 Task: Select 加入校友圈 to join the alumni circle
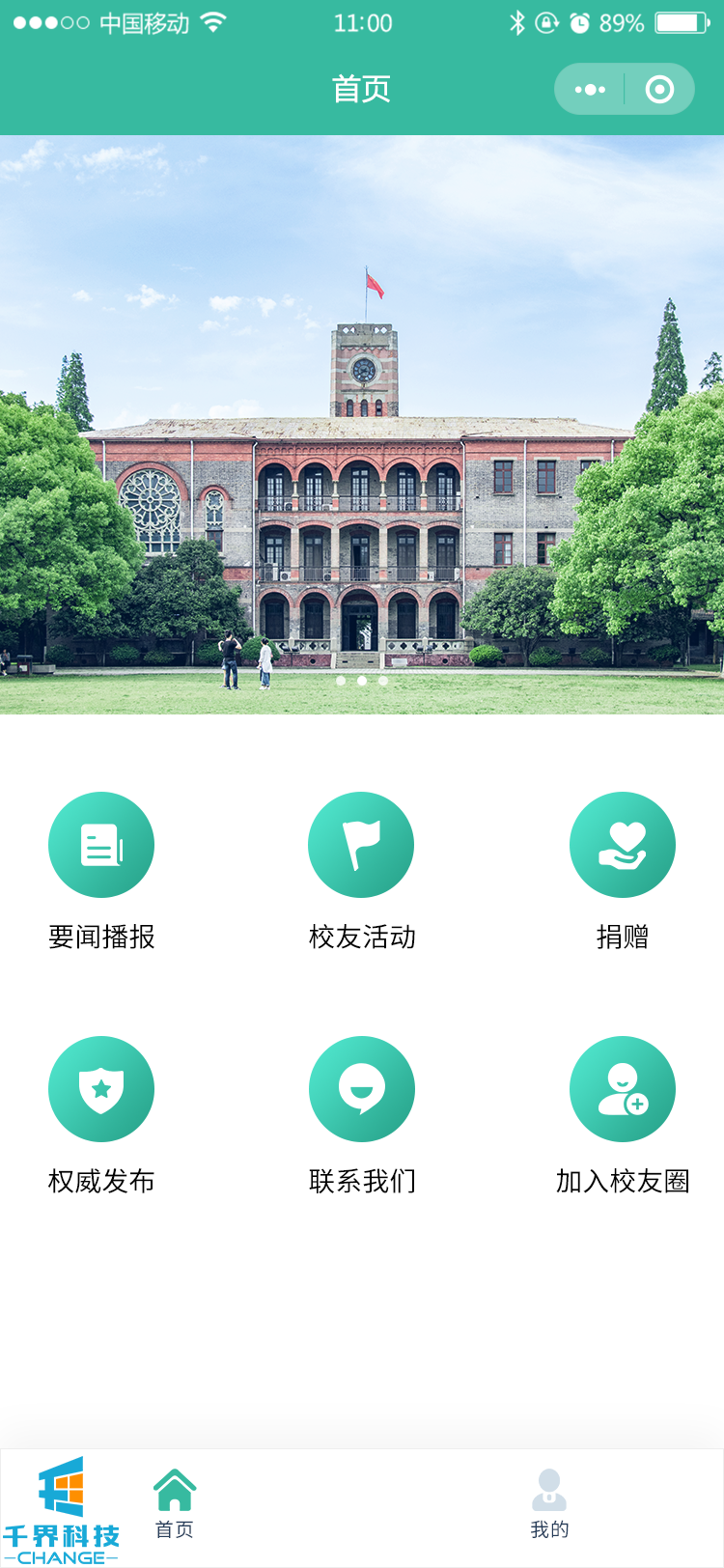coord(622,1090)
